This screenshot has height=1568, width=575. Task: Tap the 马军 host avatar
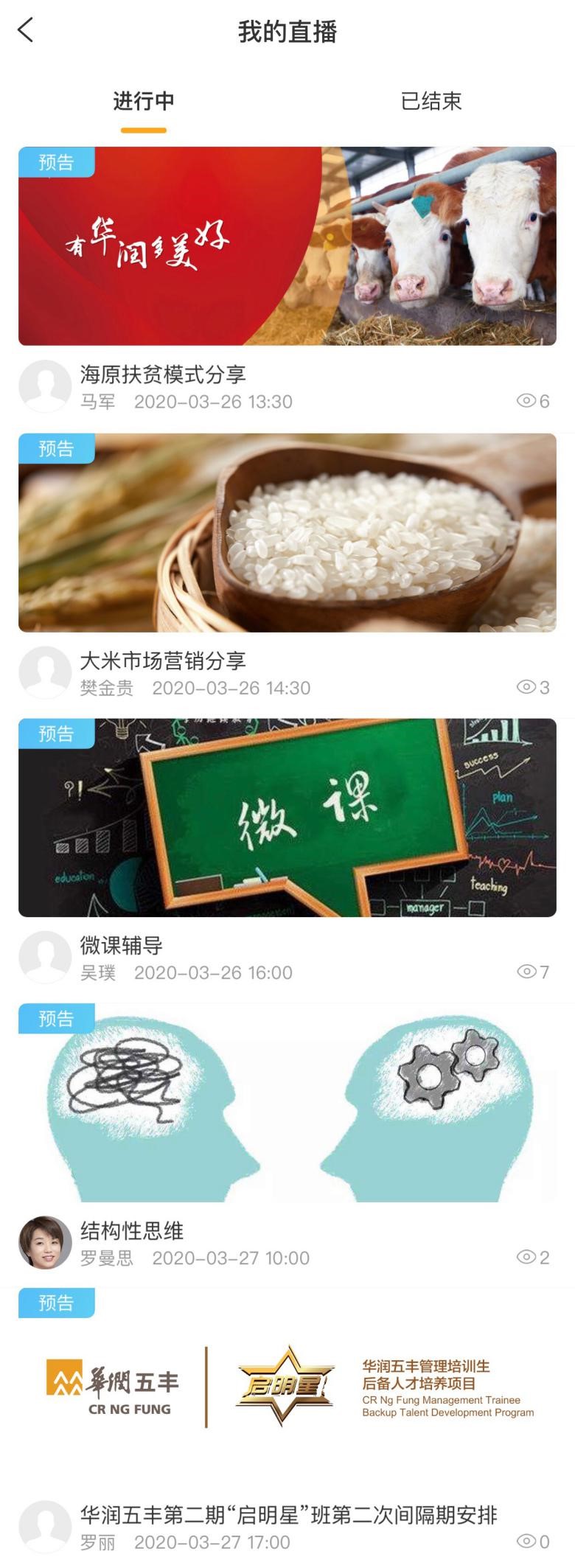(x=45, y=386)
